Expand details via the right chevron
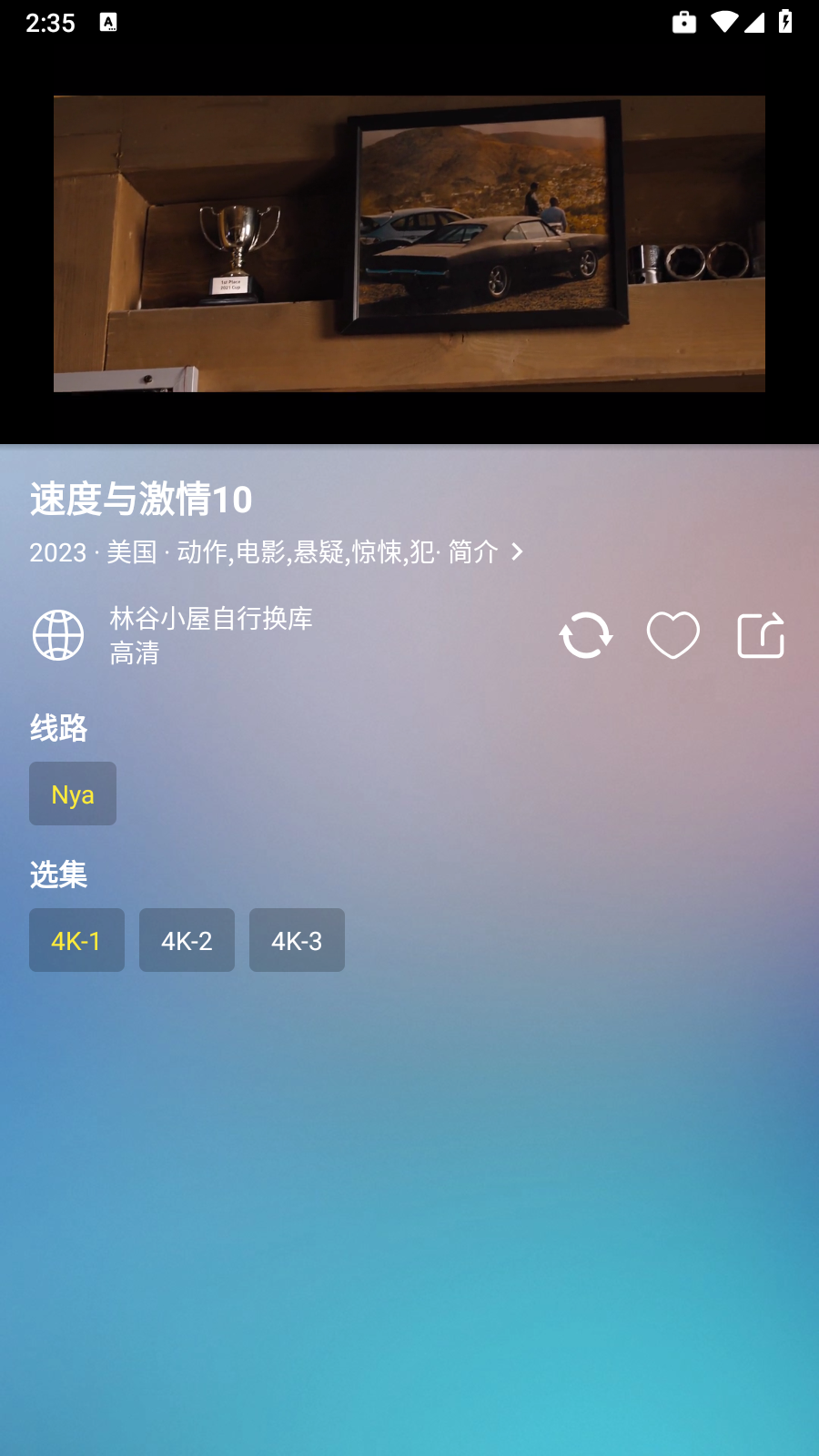This screenshot has height=1456, width=819. click(x=518, y=552)
